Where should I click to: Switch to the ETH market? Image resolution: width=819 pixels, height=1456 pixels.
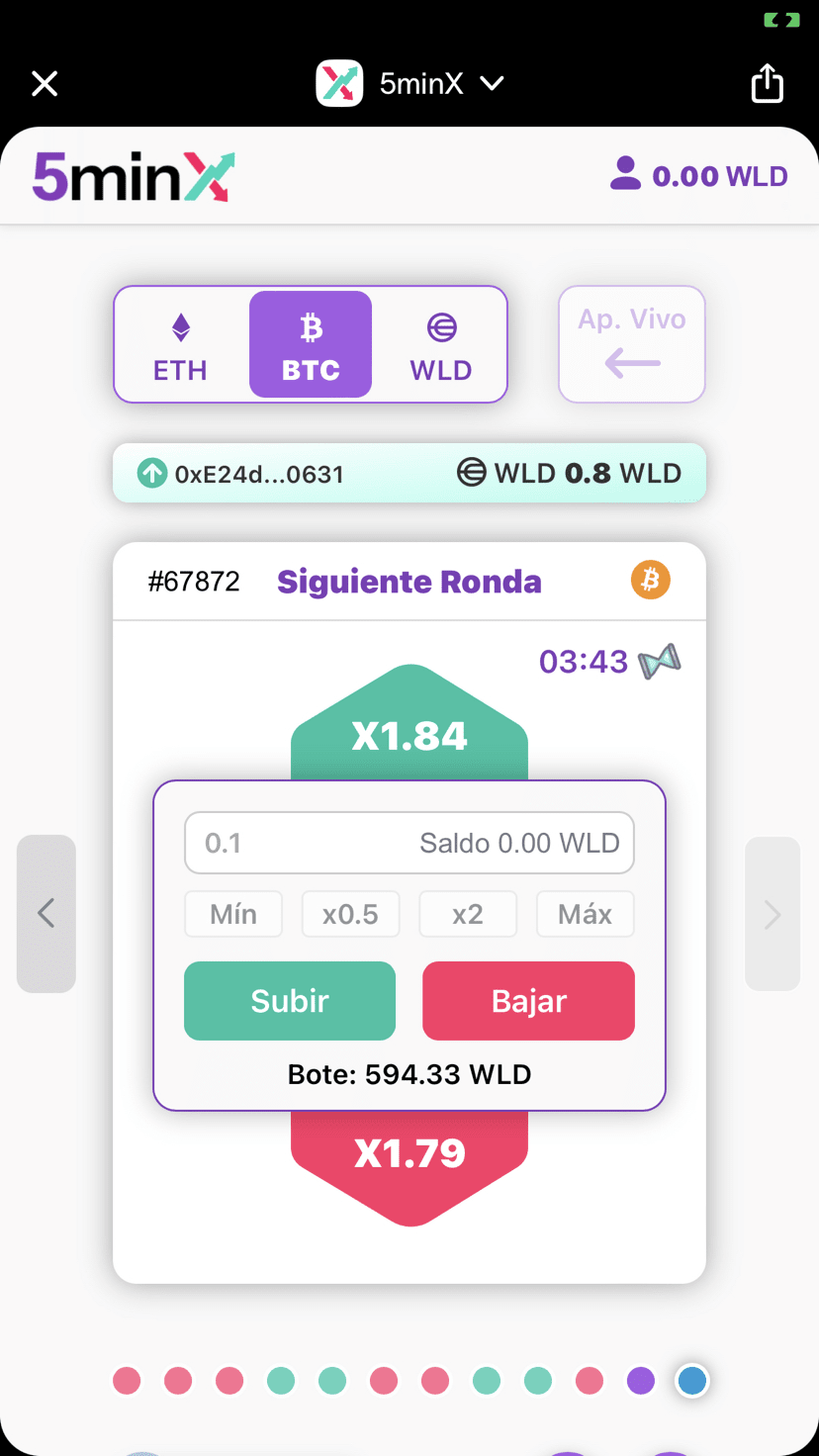[x=180, y=345]
